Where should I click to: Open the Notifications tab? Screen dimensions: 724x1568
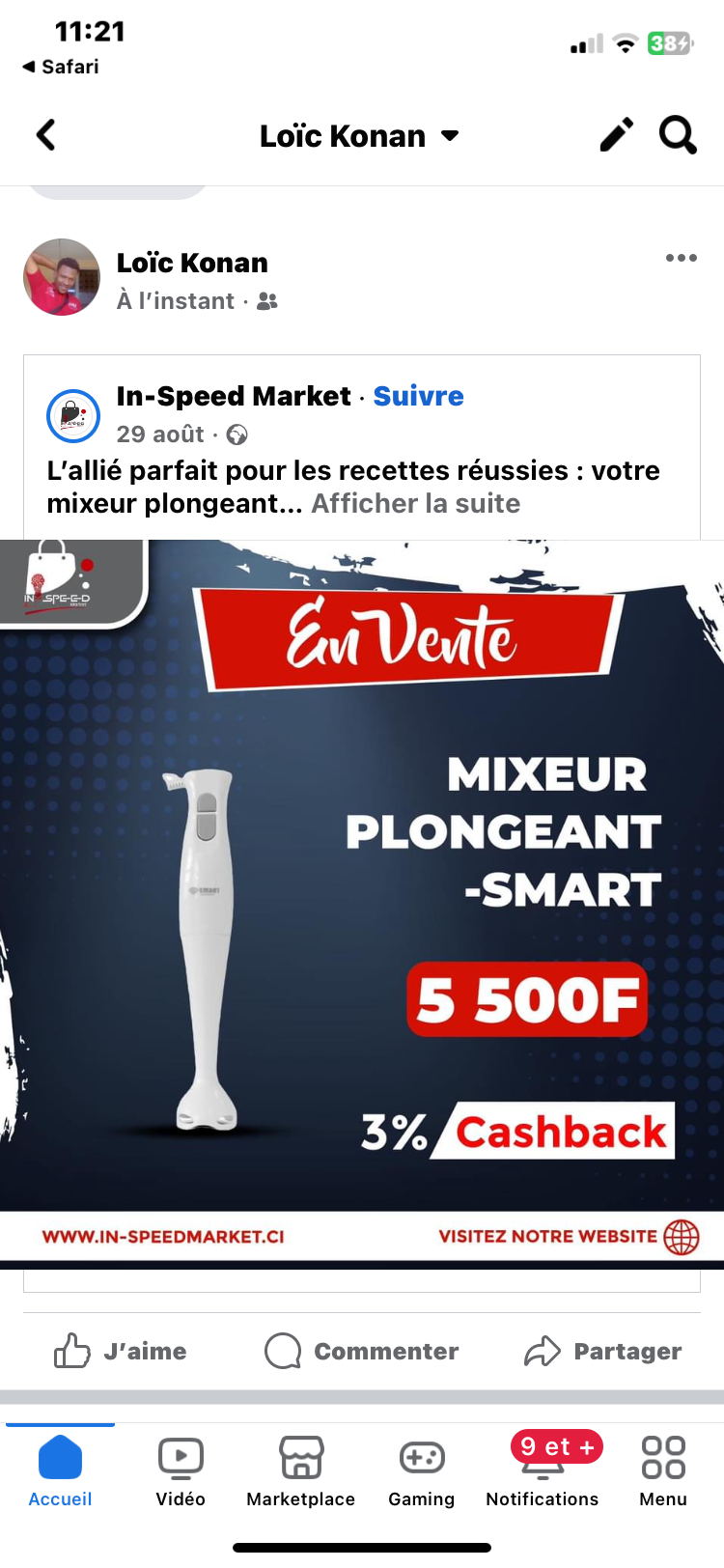[543, 1470]
